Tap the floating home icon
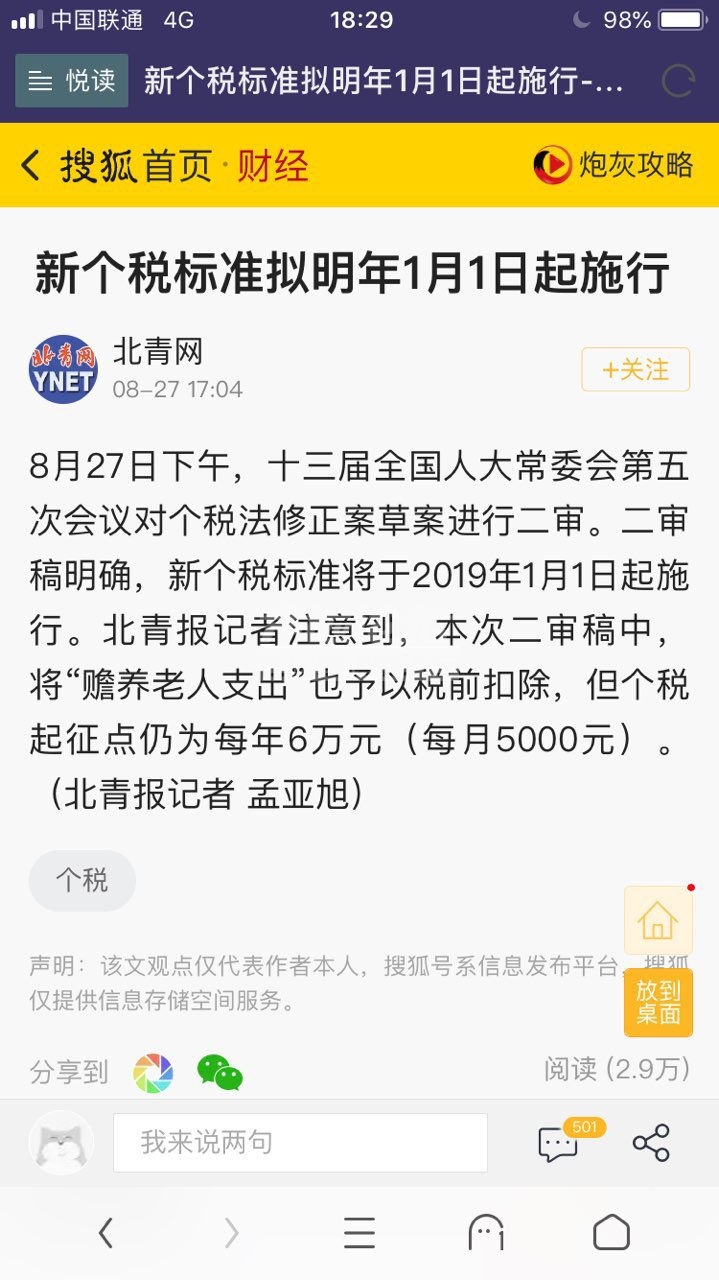This screenshot has width=719, height=1280. 657,920
